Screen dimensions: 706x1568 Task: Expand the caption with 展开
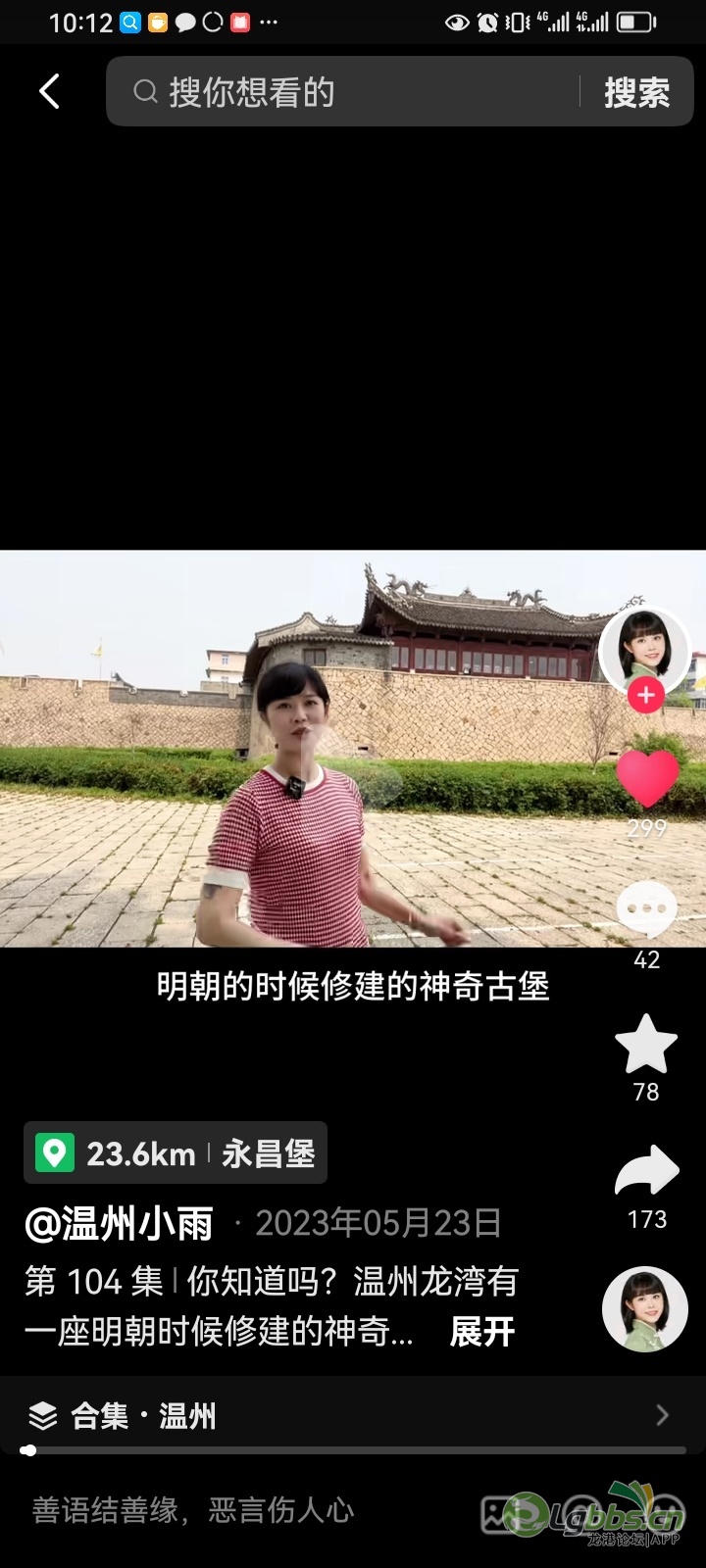(481, 1332)
